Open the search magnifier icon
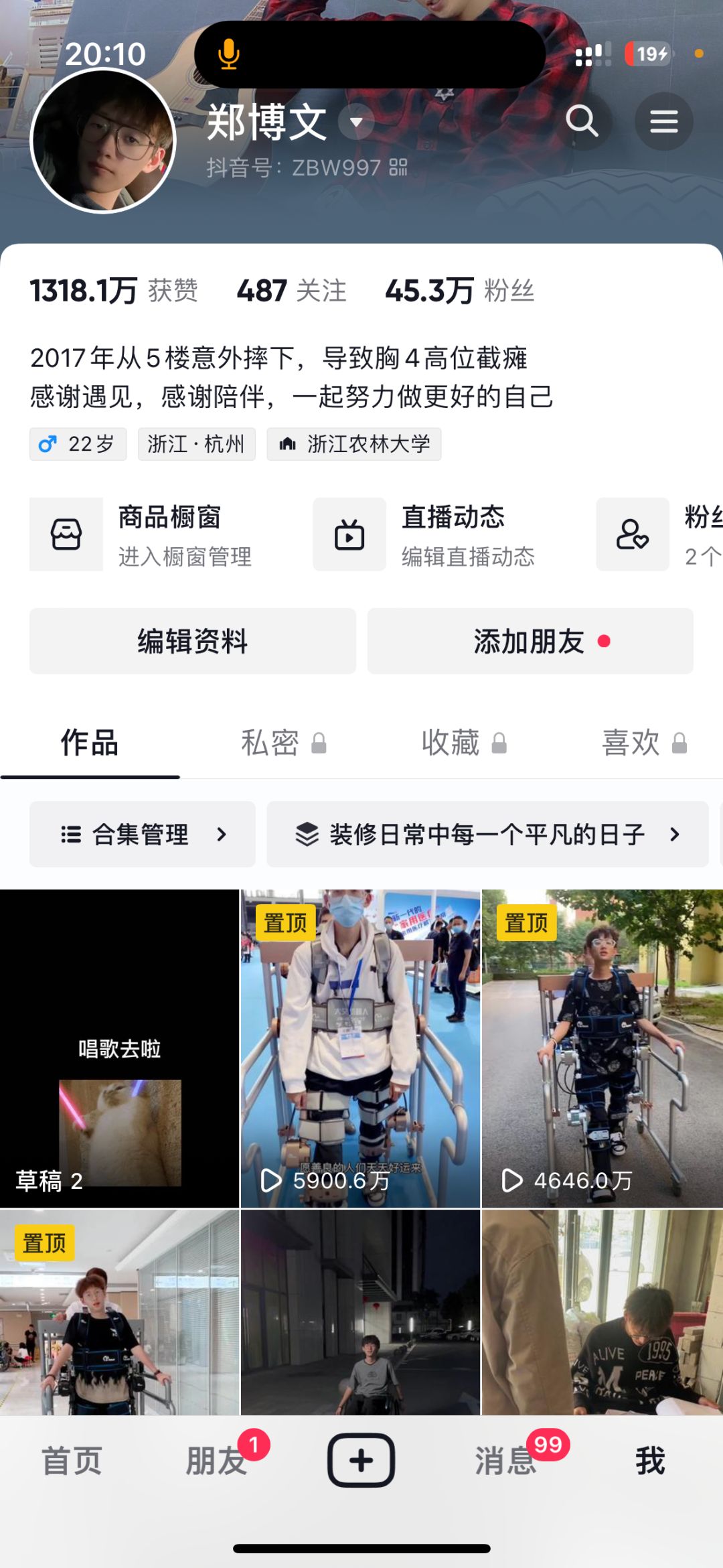 pos(582,121)
